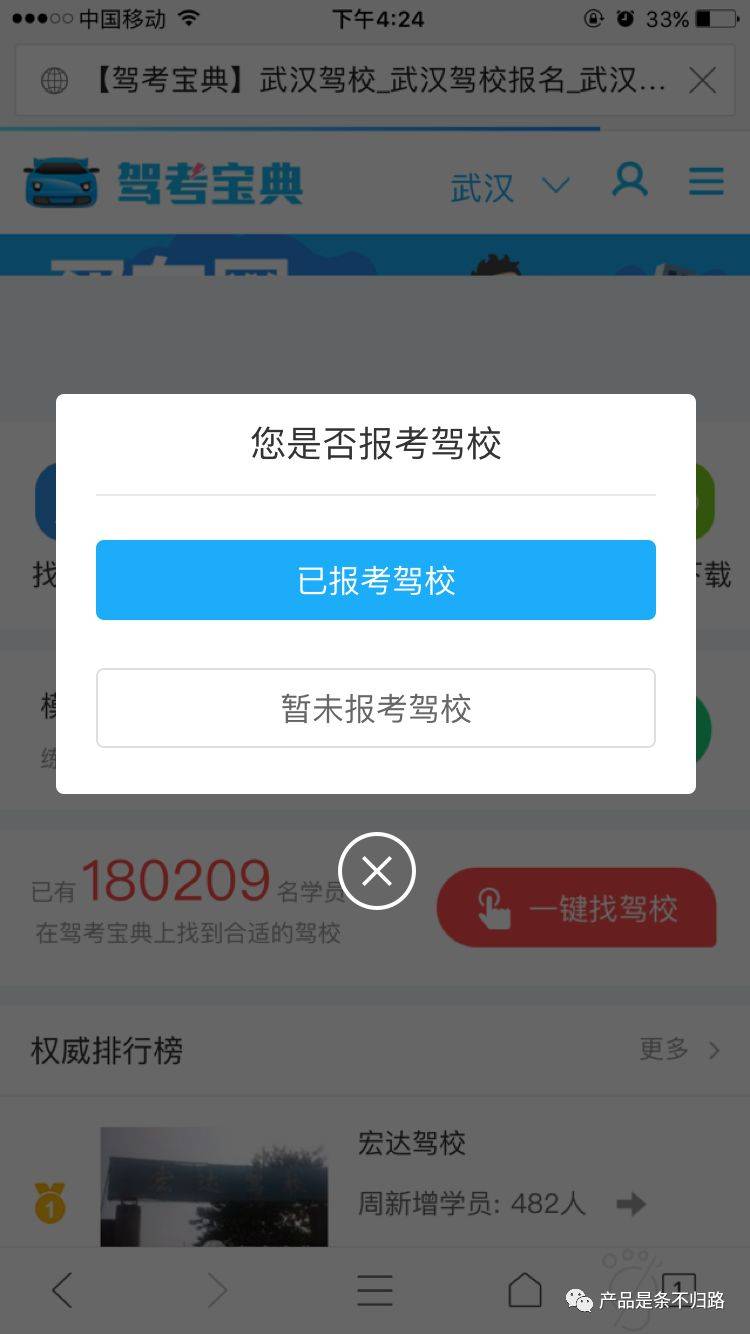The height and width of the screenshot is (1334, 750).
Task: Navigate back using the browser back arrow
Action: (62, 1290)
